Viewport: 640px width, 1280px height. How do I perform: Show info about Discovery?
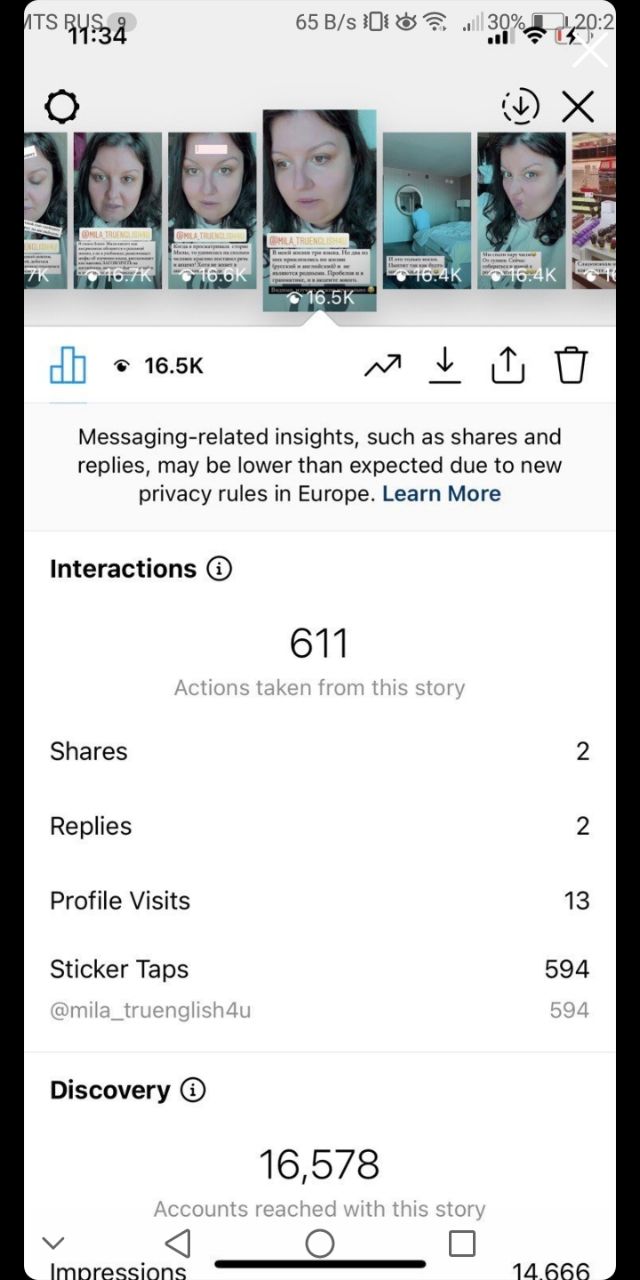pos(193,1090)
